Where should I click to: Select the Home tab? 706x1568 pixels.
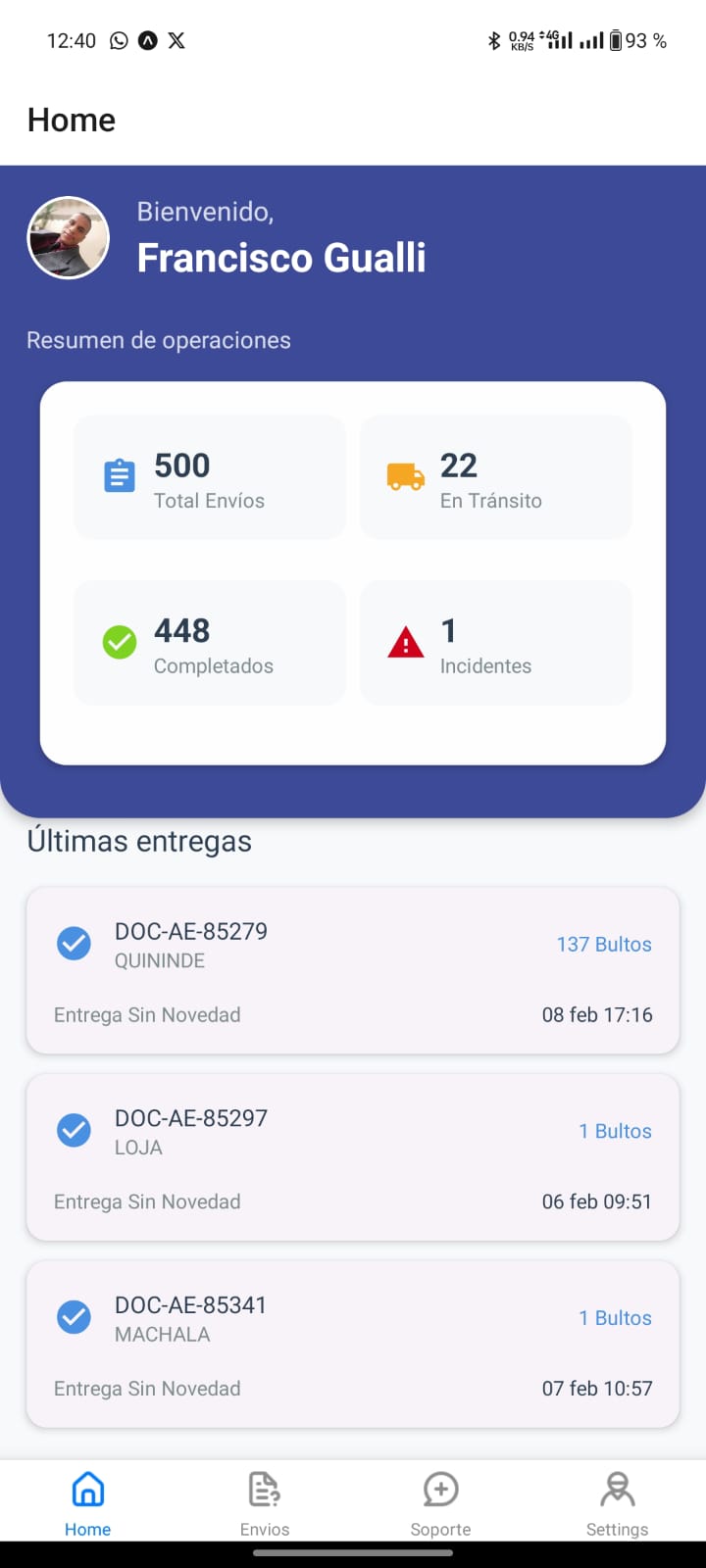(x=88, y=1502)
